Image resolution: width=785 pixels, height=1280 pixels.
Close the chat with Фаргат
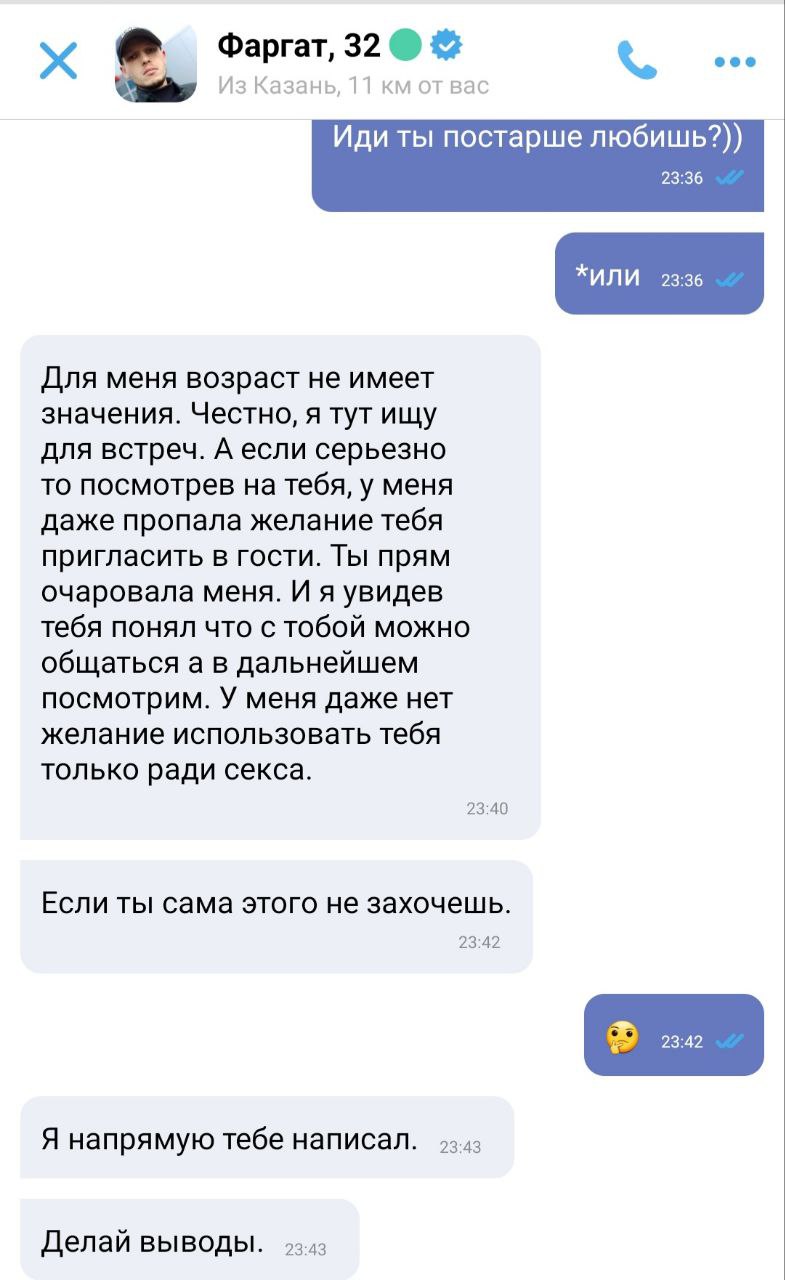[59, 63]
